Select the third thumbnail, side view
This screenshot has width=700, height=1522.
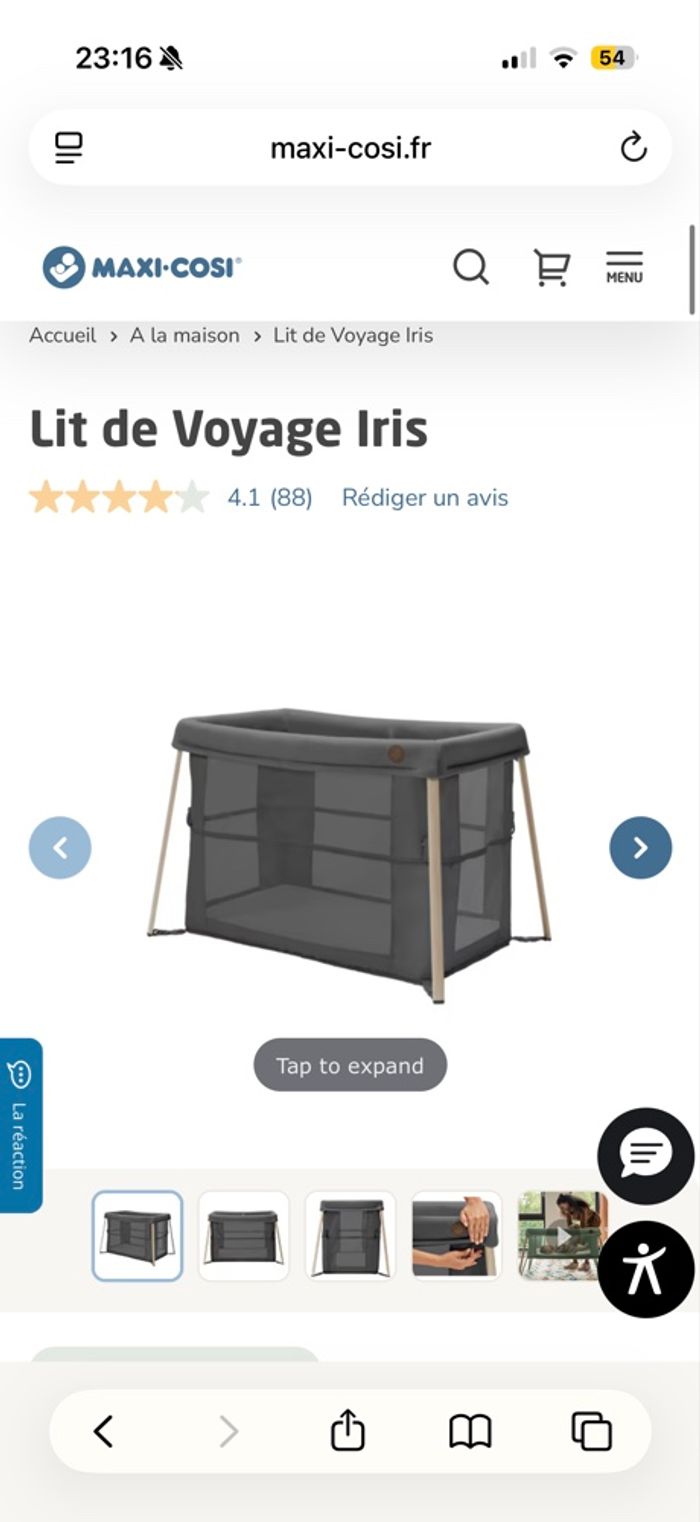[x=350, y=1236]
